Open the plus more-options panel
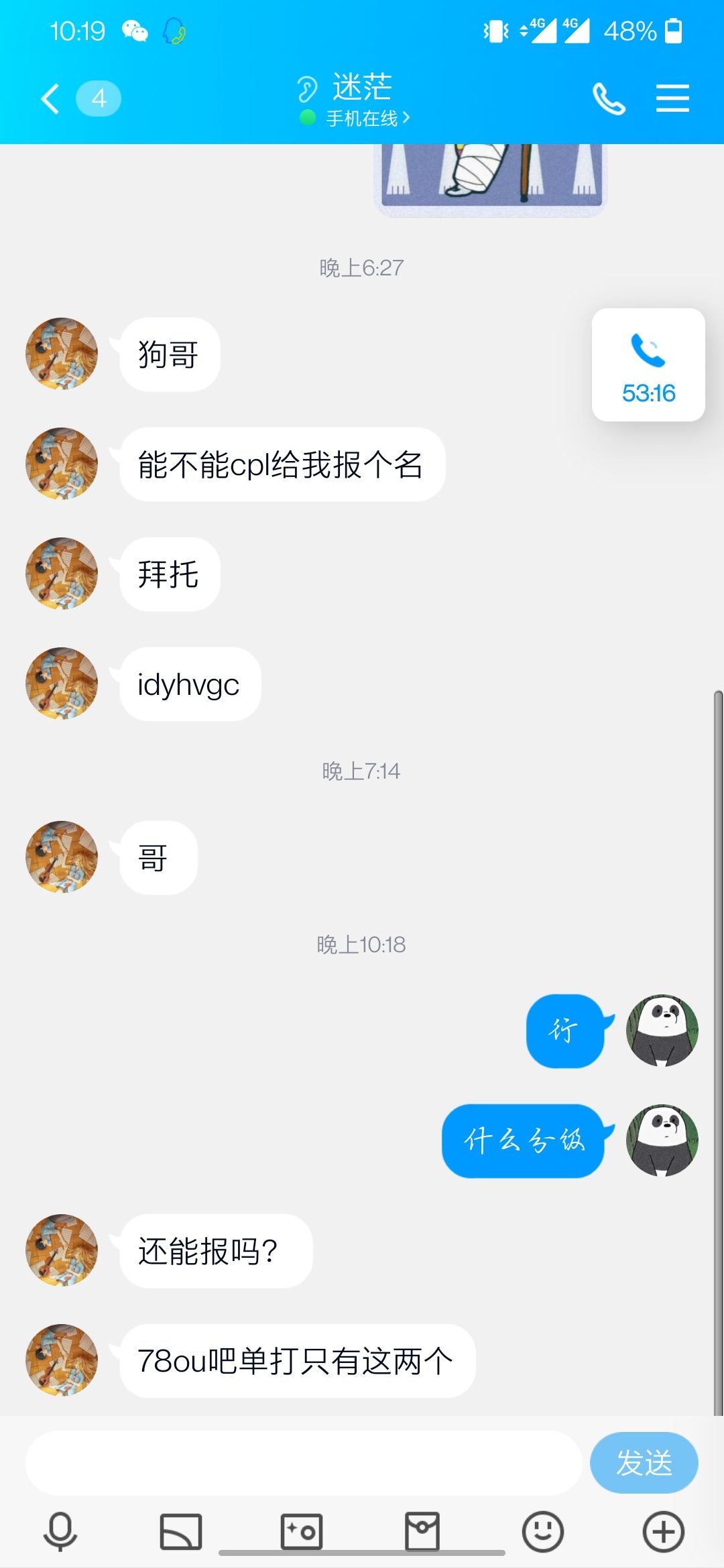724x1568 pixels. click(x=663, y=1532)
